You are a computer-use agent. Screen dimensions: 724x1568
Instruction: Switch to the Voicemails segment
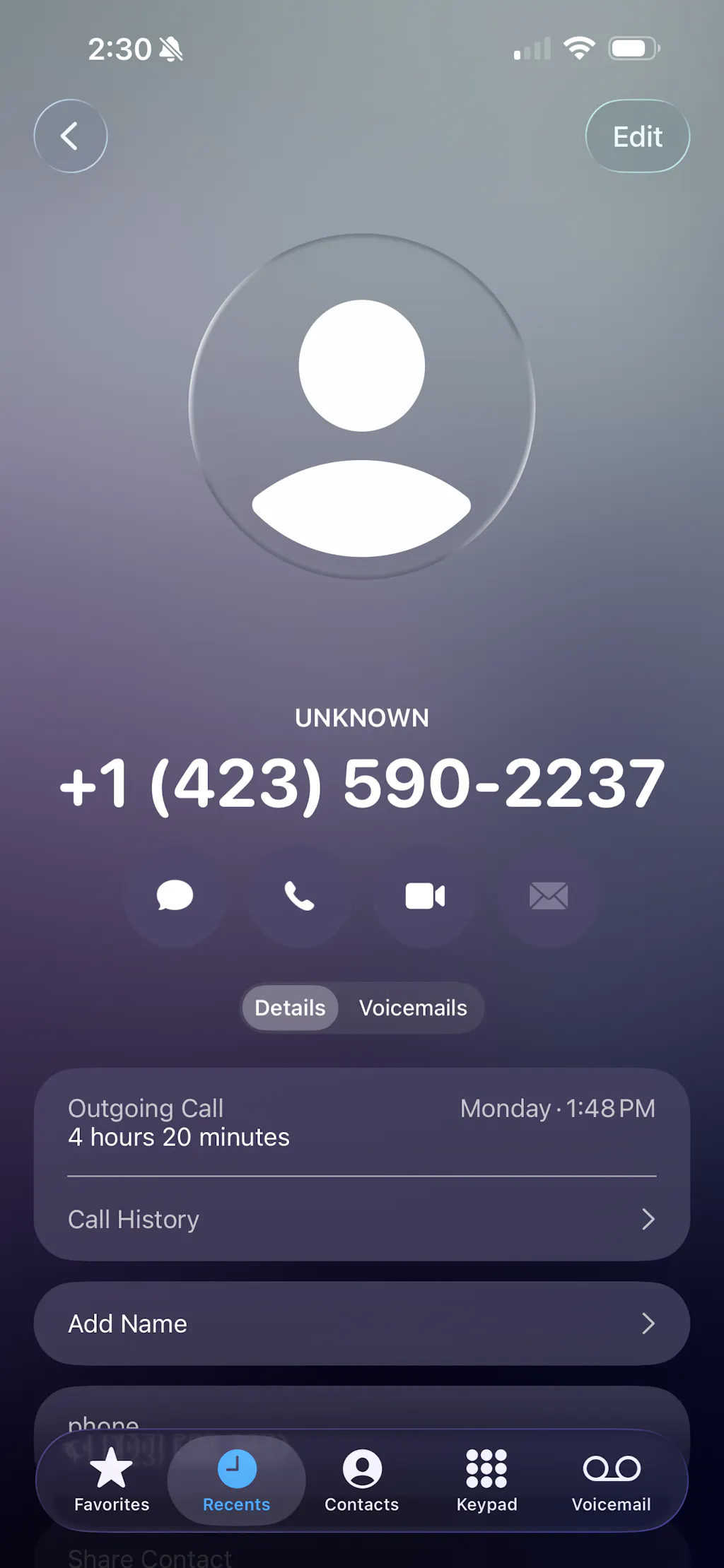tap(413, 1008)
